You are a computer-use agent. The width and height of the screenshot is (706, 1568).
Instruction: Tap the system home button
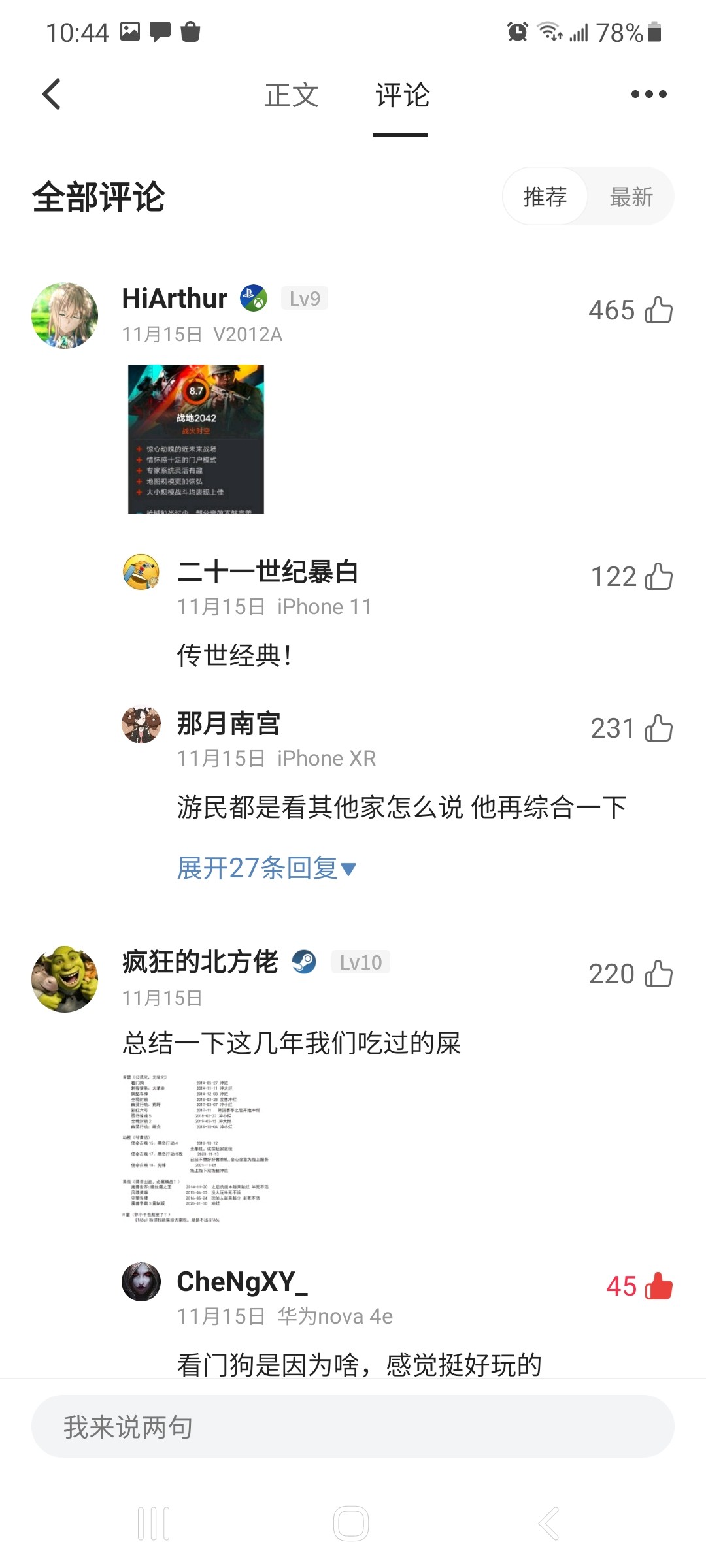[x=351, y=1524]
